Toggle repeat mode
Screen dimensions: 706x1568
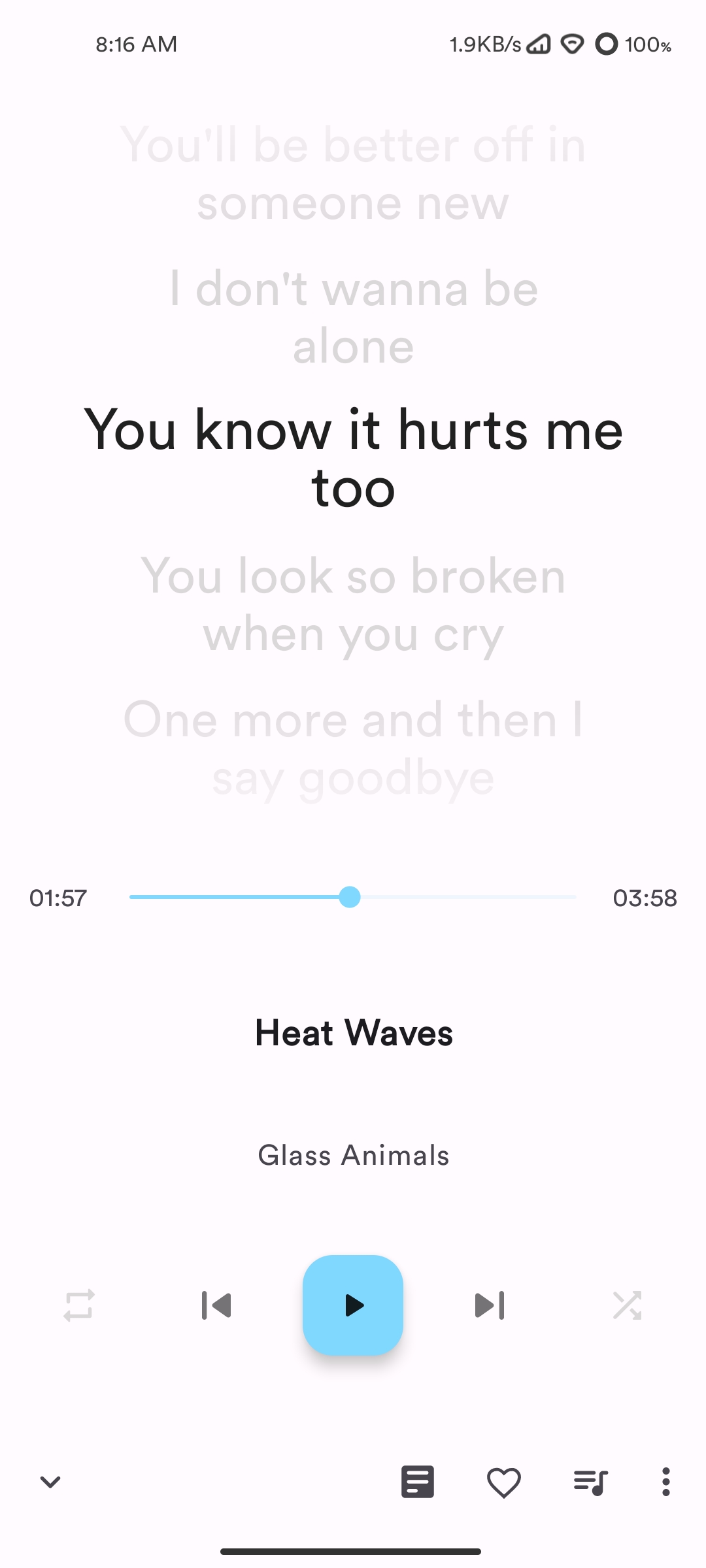(79, 1305)
